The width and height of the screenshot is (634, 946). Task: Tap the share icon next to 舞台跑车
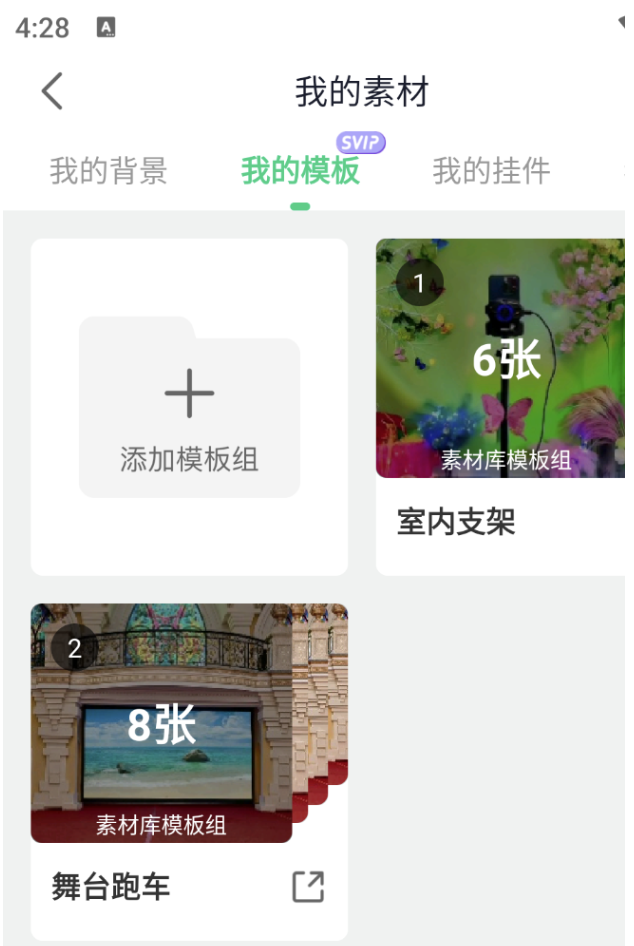308,887
